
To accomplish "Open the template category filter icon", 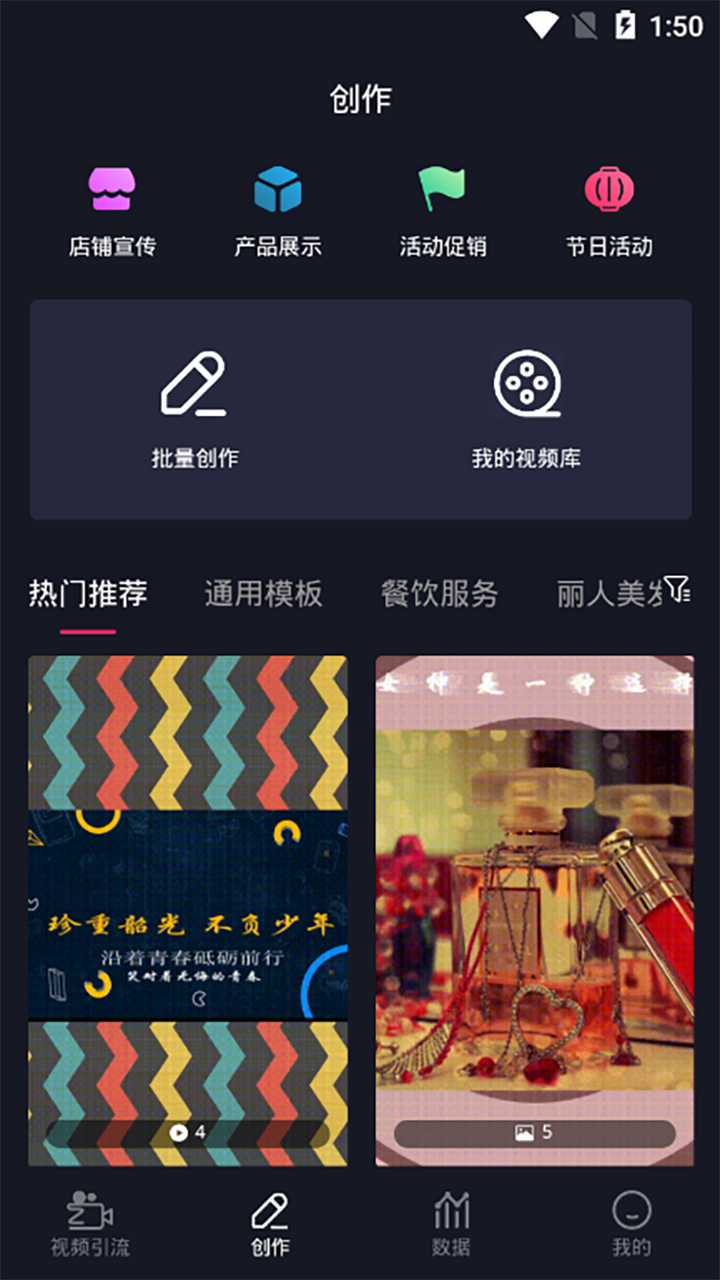I will pyautogui.click(x=678, y=590).
